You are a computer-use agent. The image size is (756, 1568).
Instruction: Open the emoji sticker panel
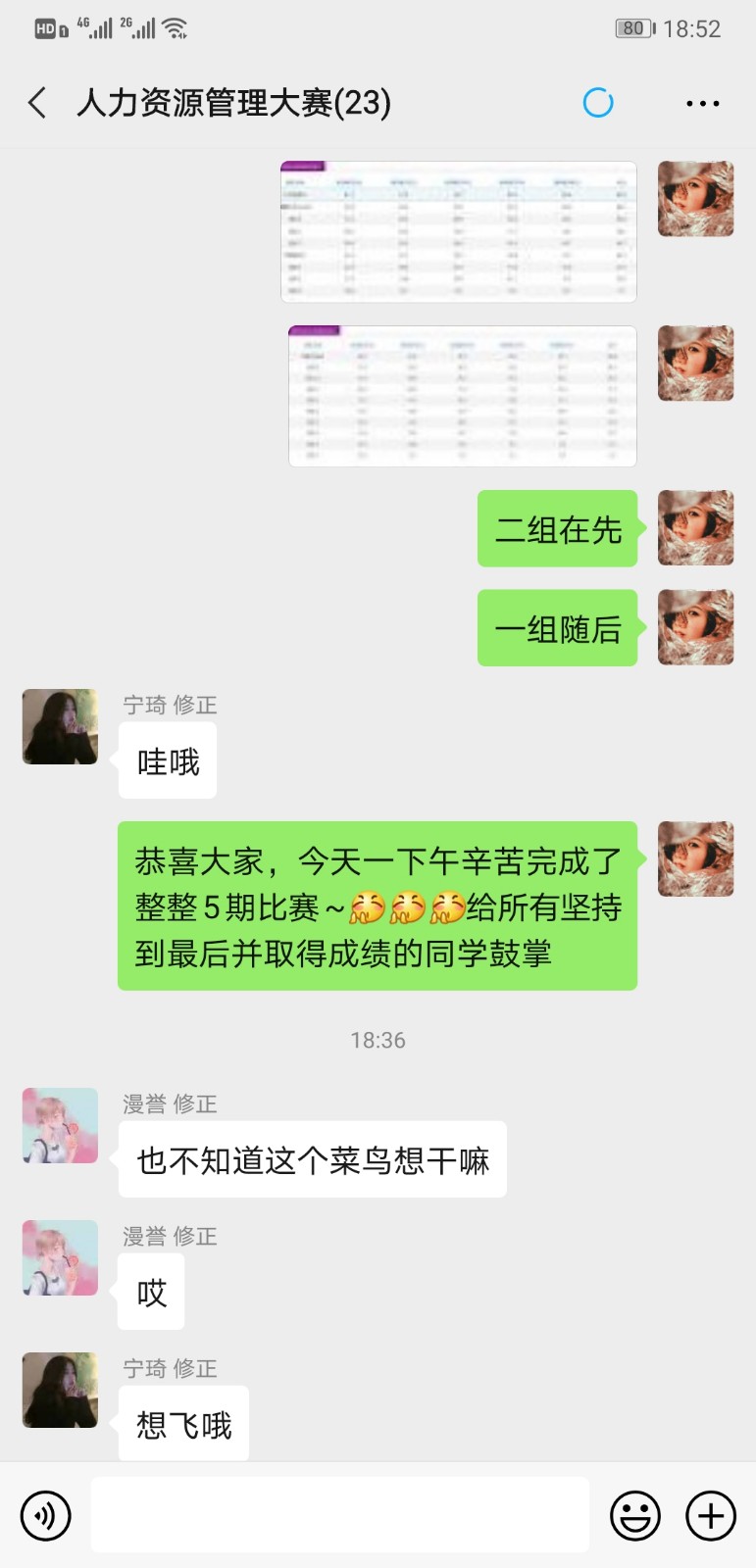(x=634, y=1516)
